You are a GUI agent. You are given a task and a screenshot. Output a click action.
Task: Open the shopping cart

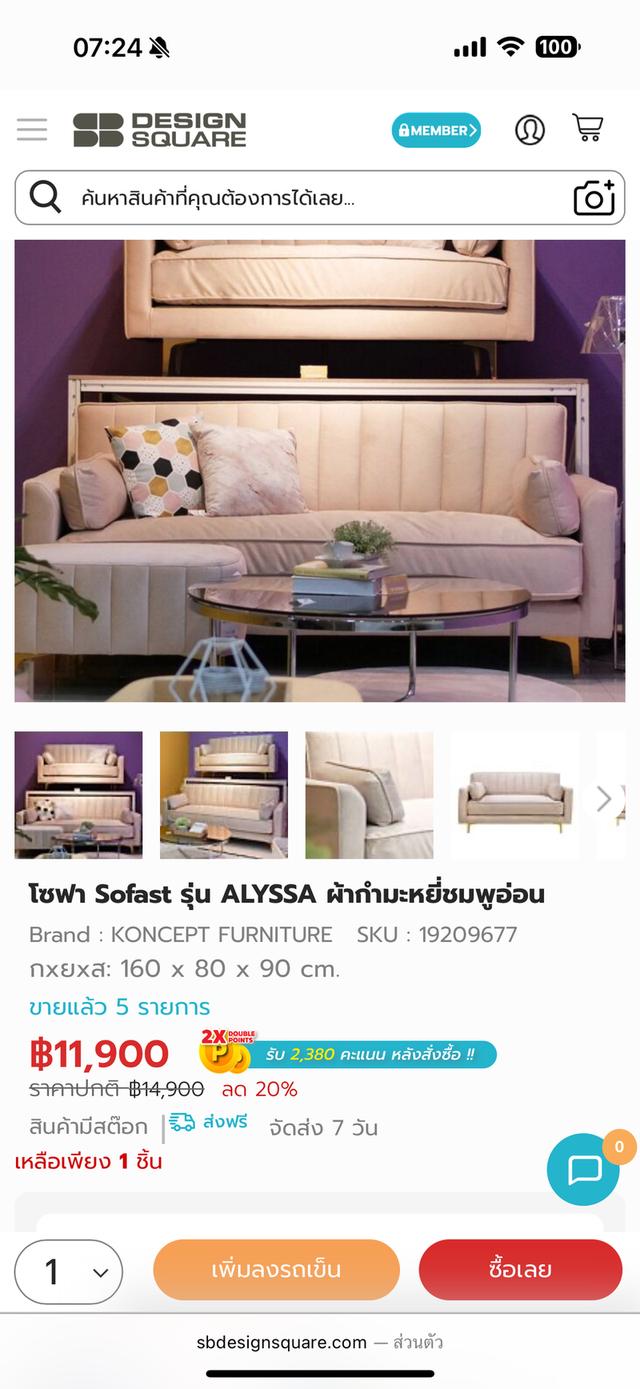tap(587, 128)
